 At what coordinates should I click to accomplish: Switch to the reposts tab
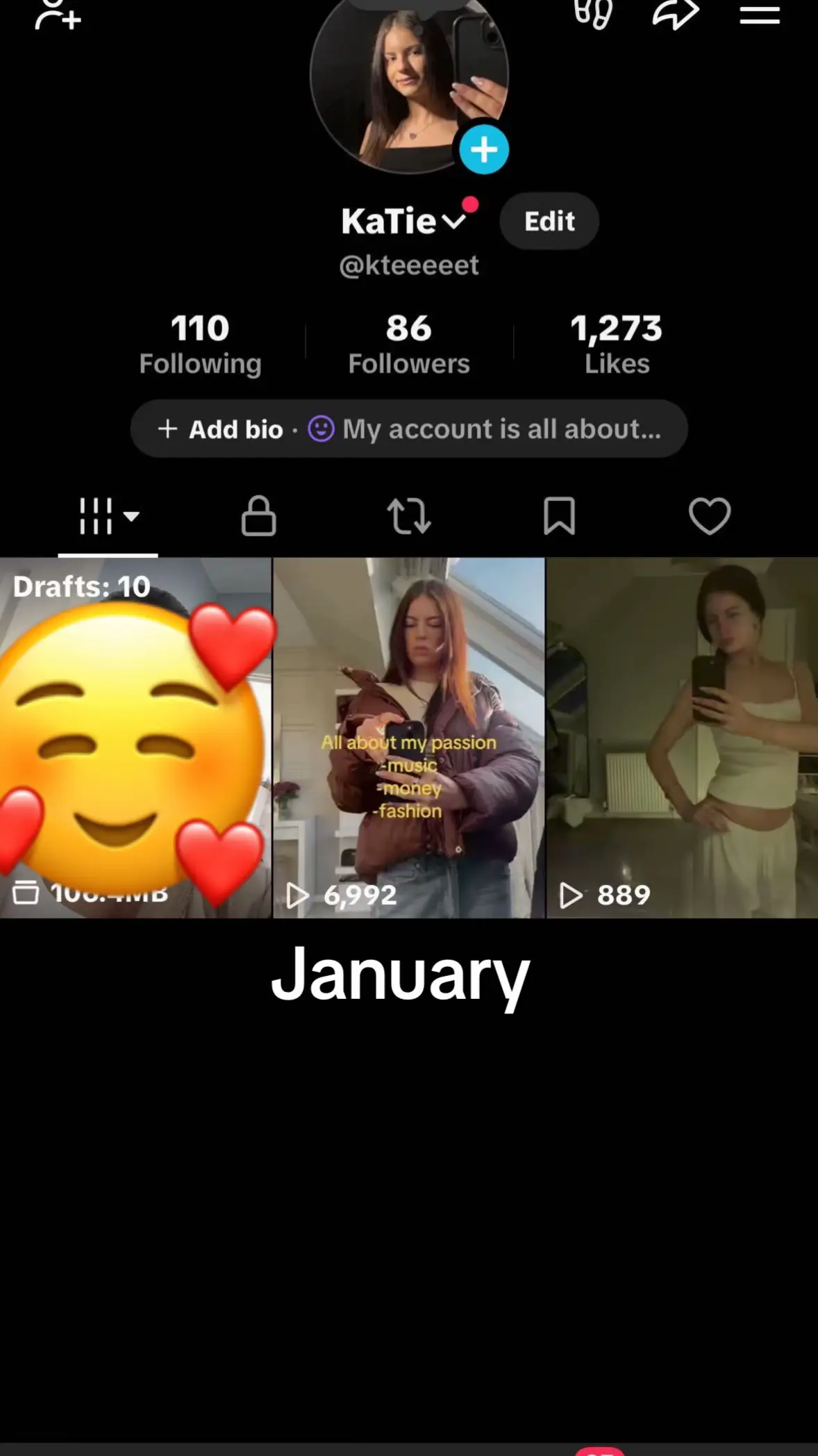coord(409,516)
